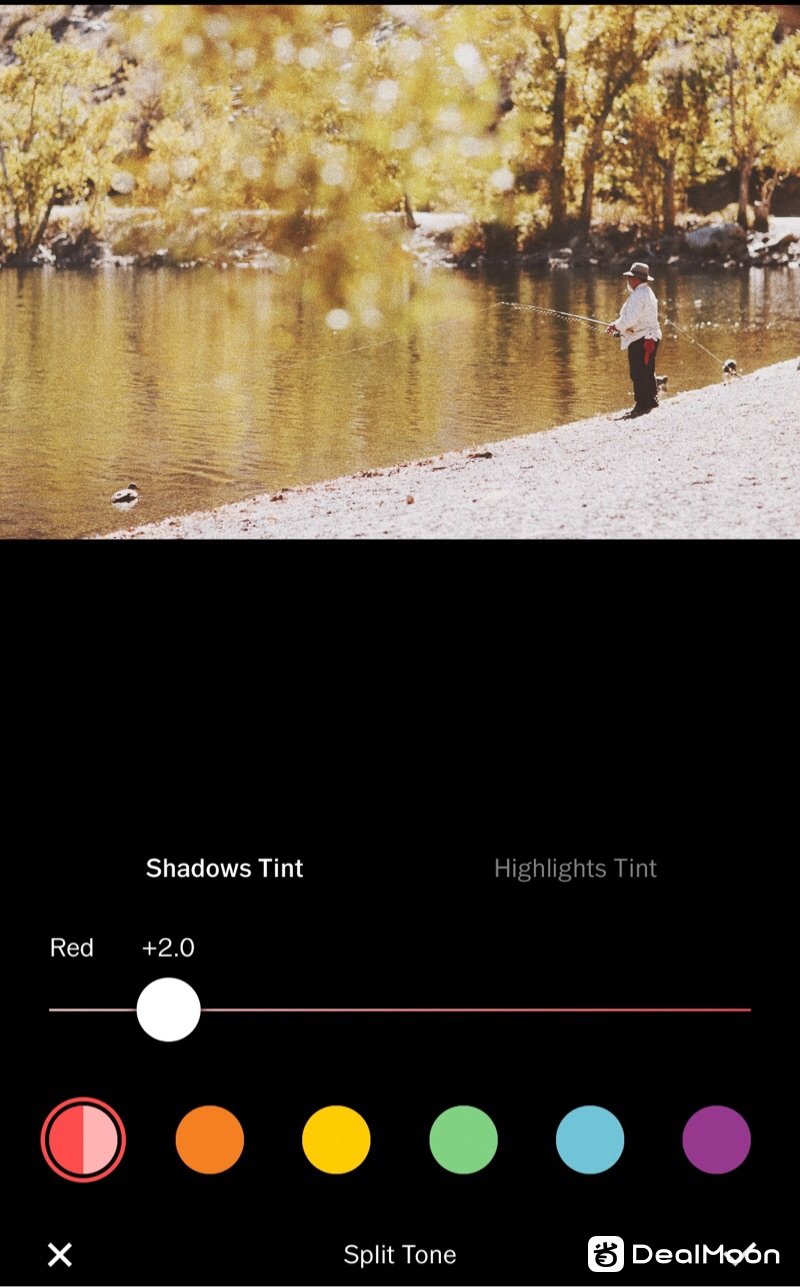This screenshot has height=1287, width=800.
Task: Select the red tint swatch
Action: coord(83,1139)
